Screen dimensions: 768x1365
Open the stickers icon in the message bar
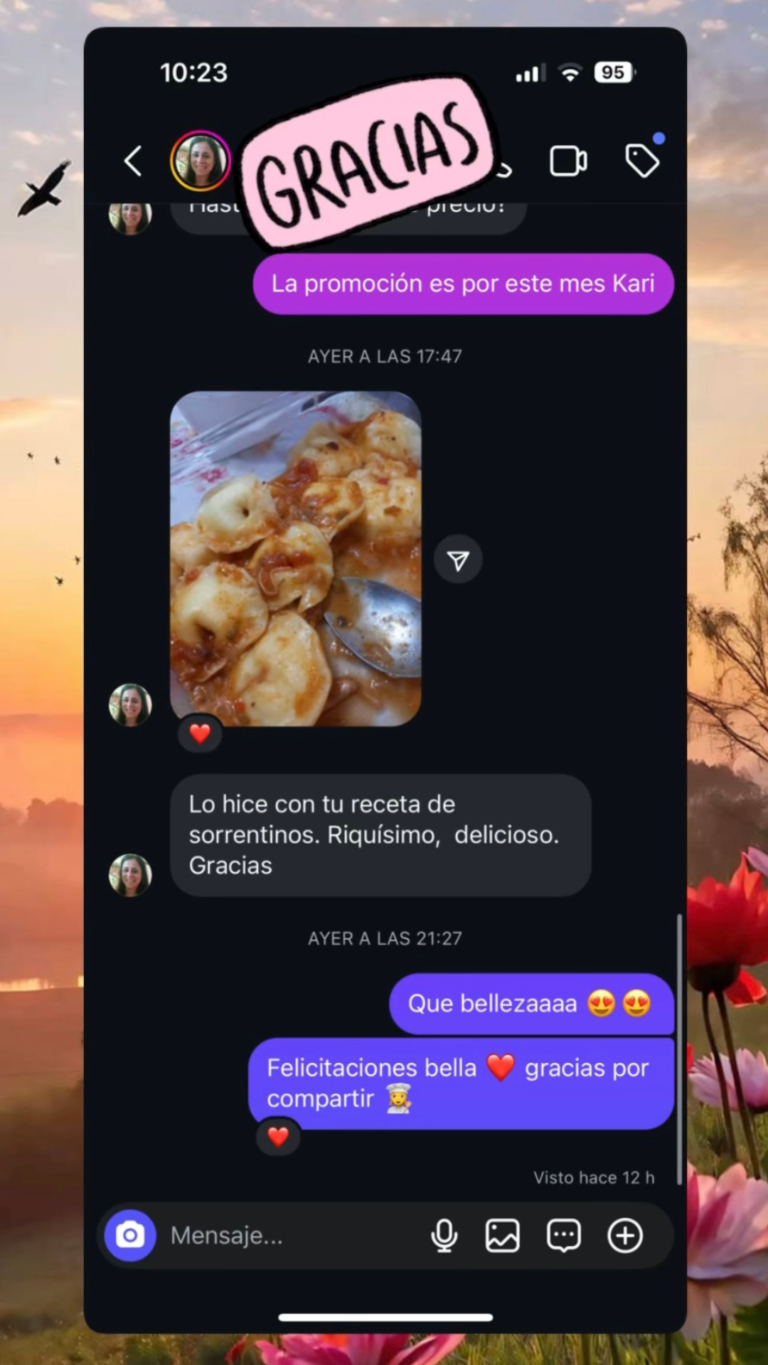[x=564, y=1235]
